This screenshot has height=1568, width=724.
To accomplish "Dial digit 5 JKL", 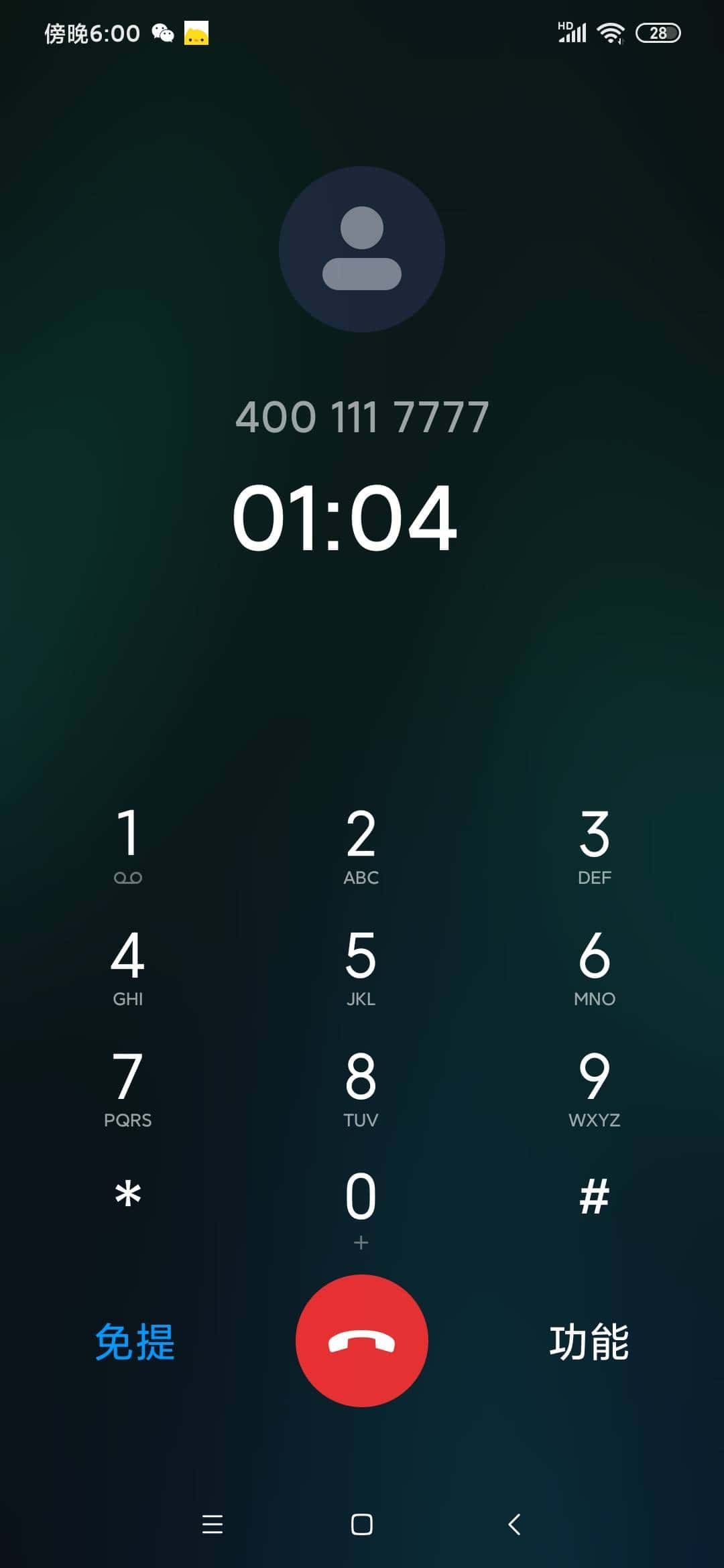I will (x=361, y=966).
